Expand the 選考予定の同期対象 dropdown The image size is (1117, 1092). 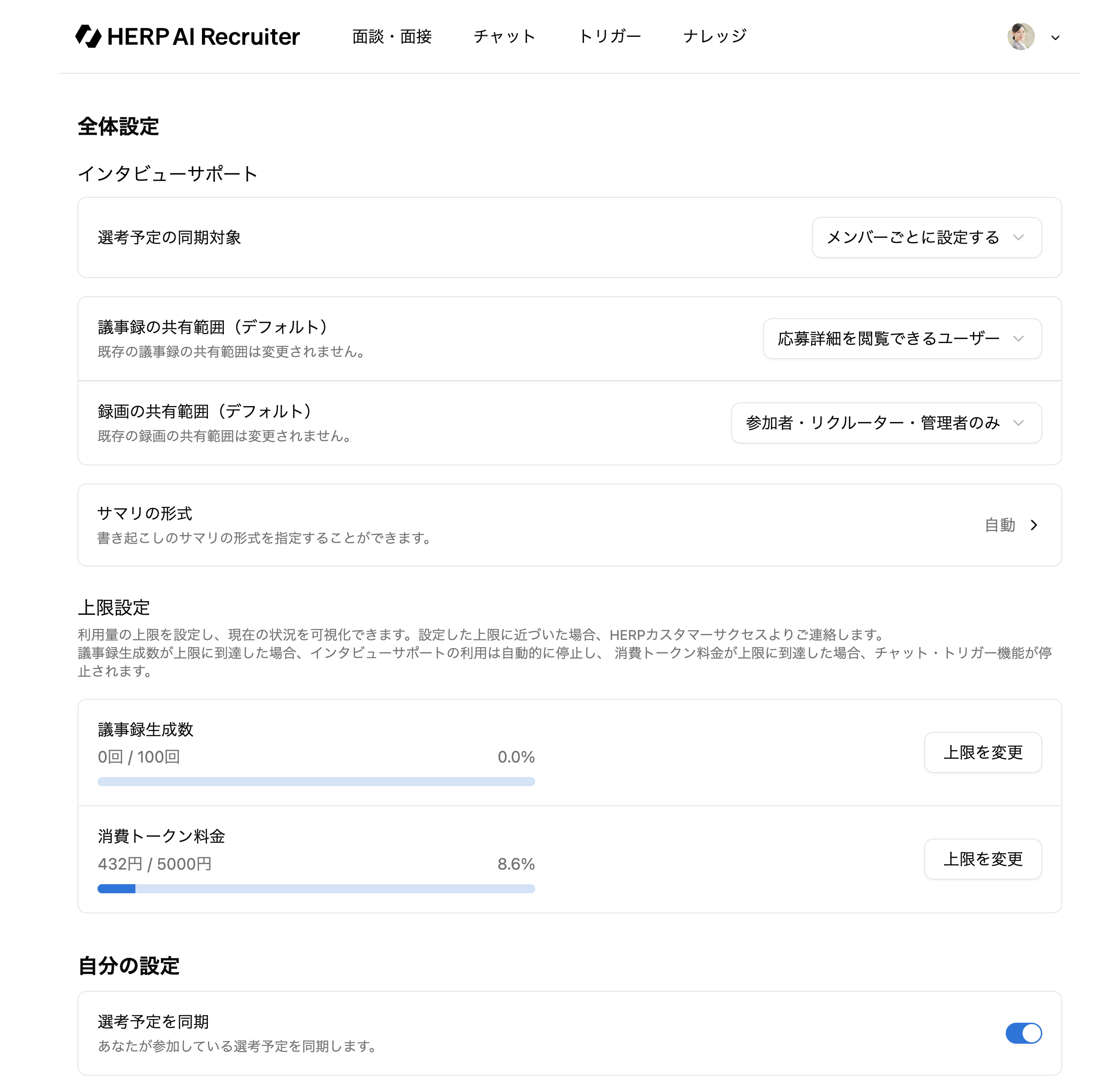[926, 237]
